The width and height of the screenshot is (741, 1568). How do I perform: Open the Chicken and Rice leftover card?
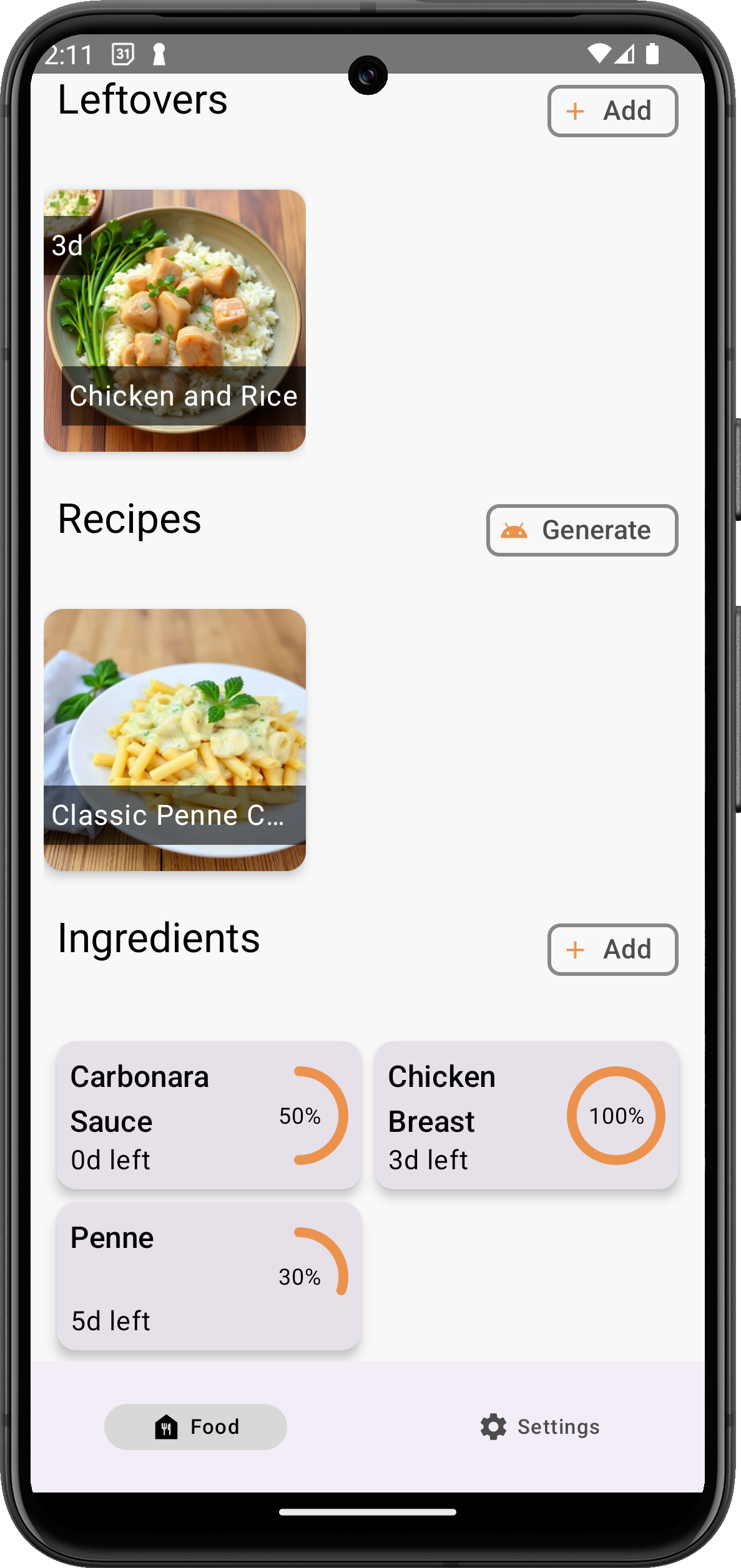(x=175, y=321)
